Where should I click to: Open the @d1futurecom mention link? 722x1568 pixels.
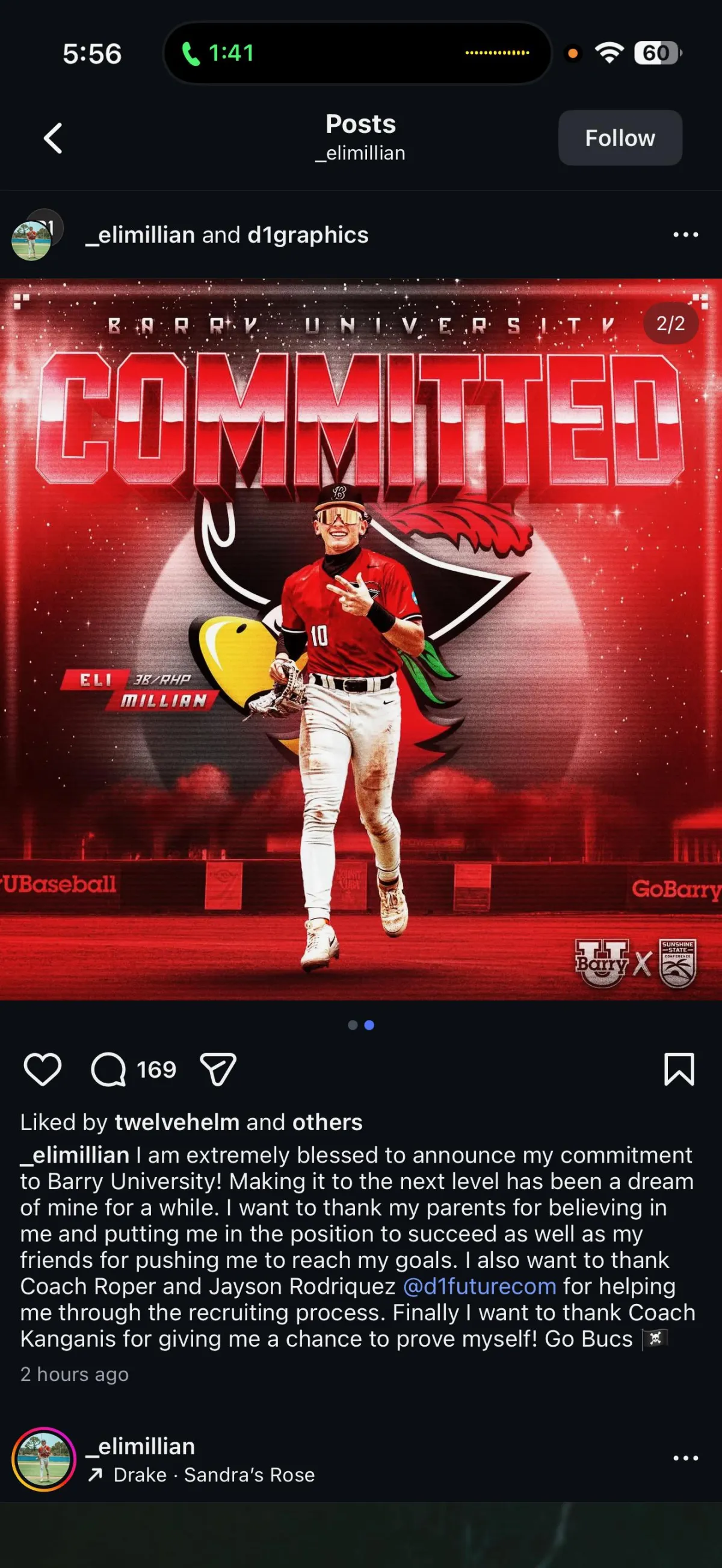pos(480,1286)
